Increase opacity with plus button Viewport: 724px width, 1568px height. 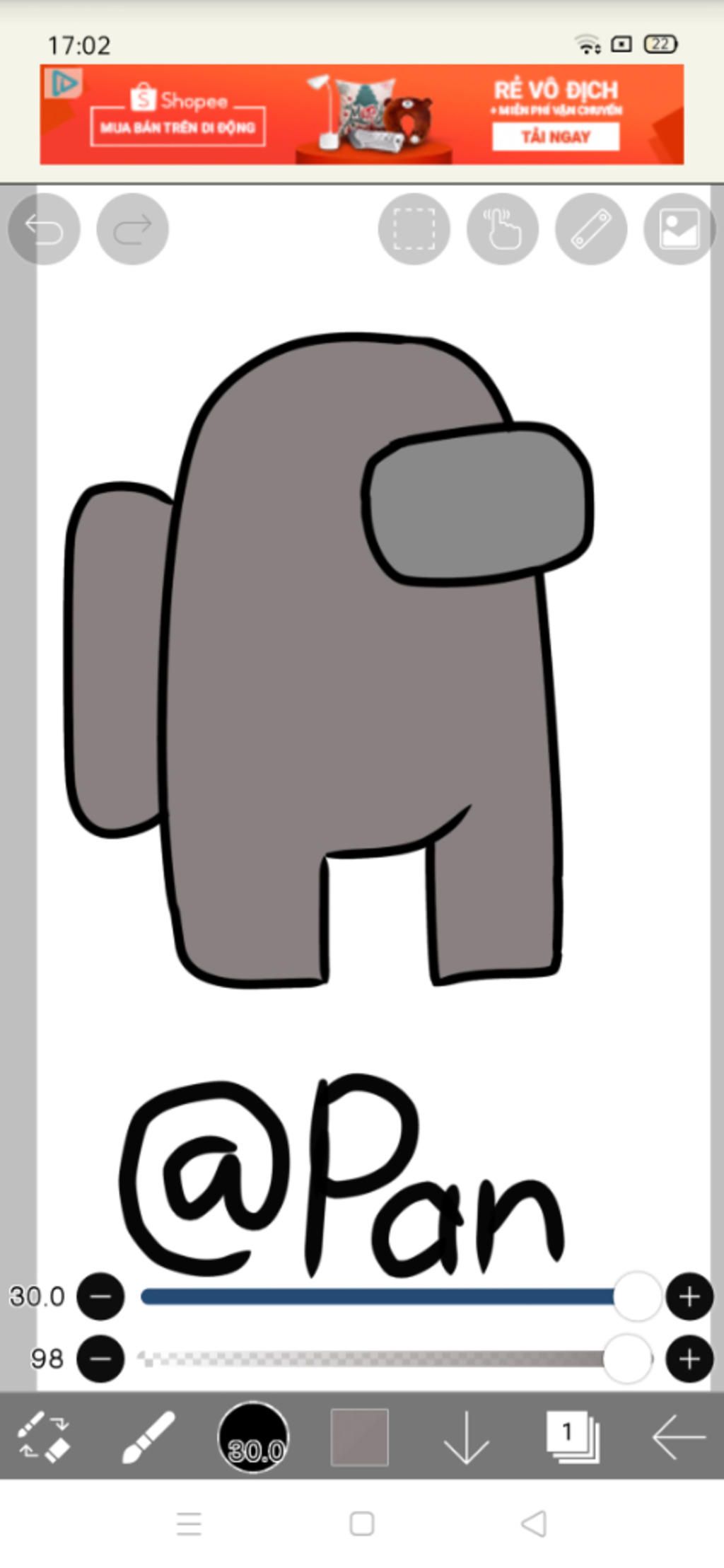689,1359
